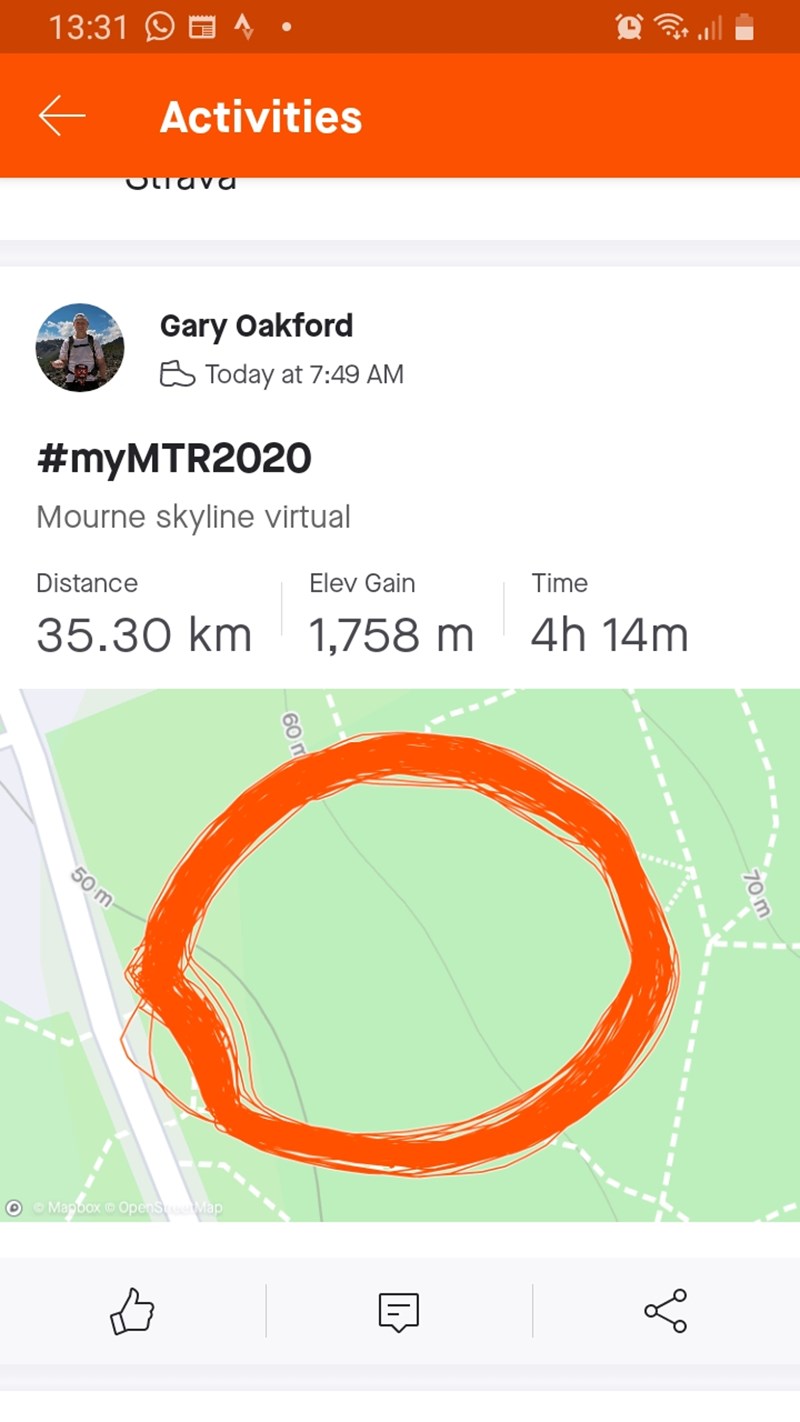Viewport: 800px width, 1422px height.
Task: Open Gary Oakford's profile picture
Action: click(80, 347)
